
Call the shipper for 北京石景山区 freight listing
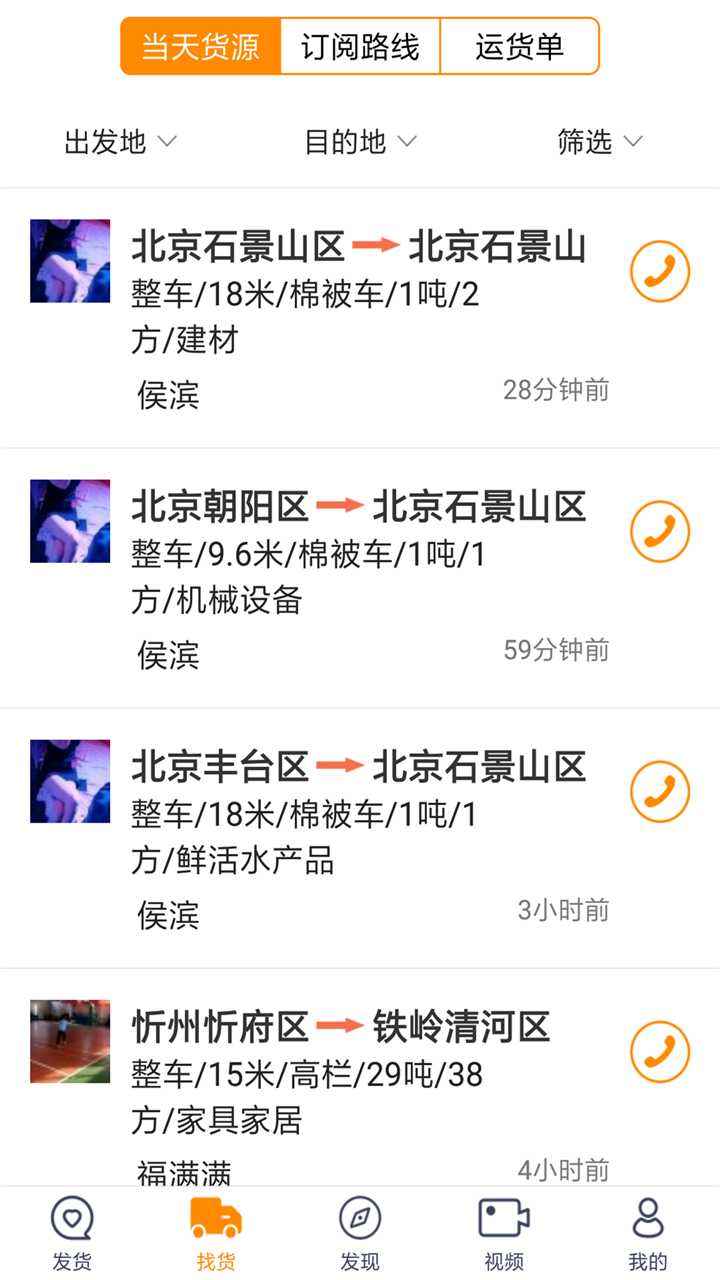[661, 271]
